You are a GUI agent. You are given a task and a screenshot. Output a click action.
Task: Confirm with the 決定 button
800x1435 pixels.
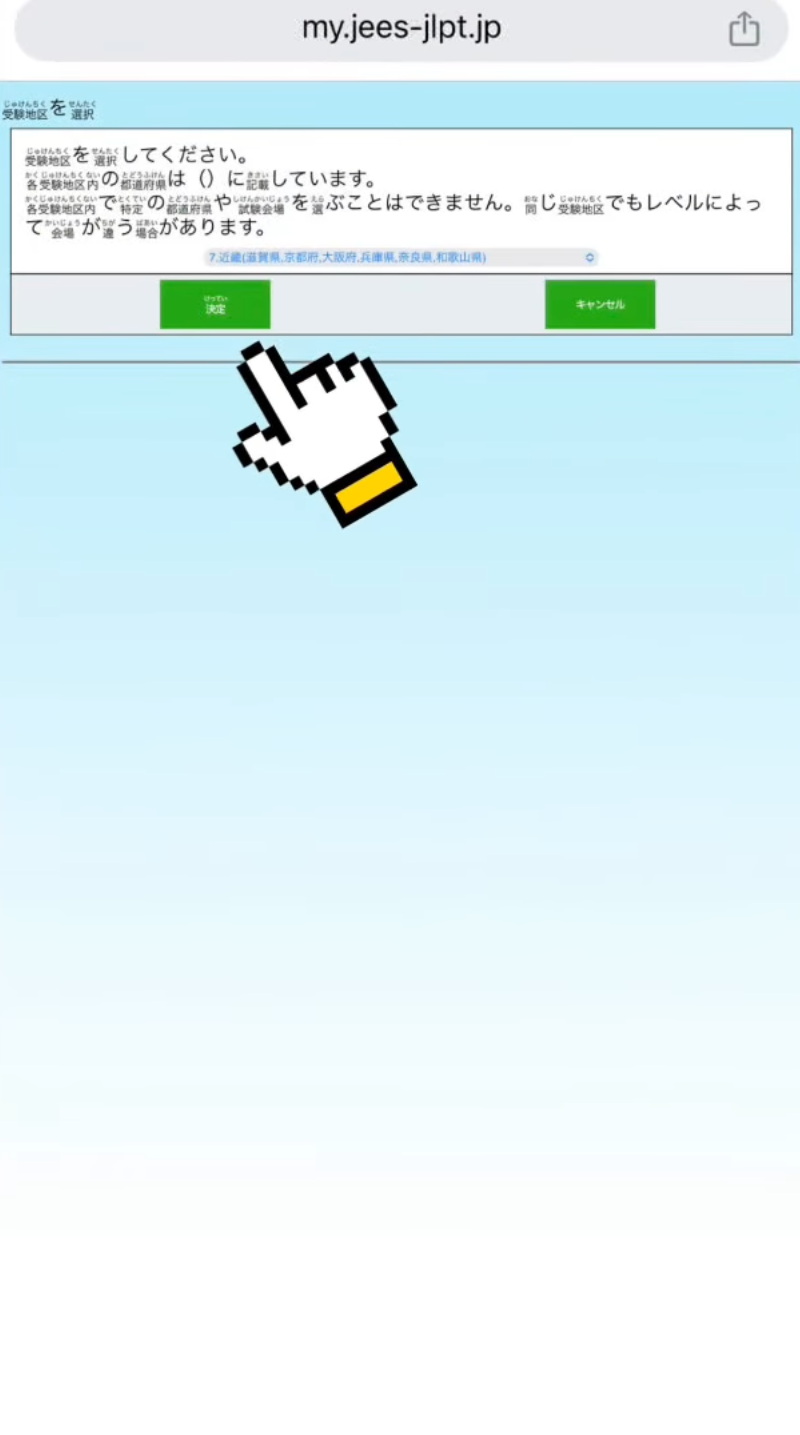pos(215,304)
